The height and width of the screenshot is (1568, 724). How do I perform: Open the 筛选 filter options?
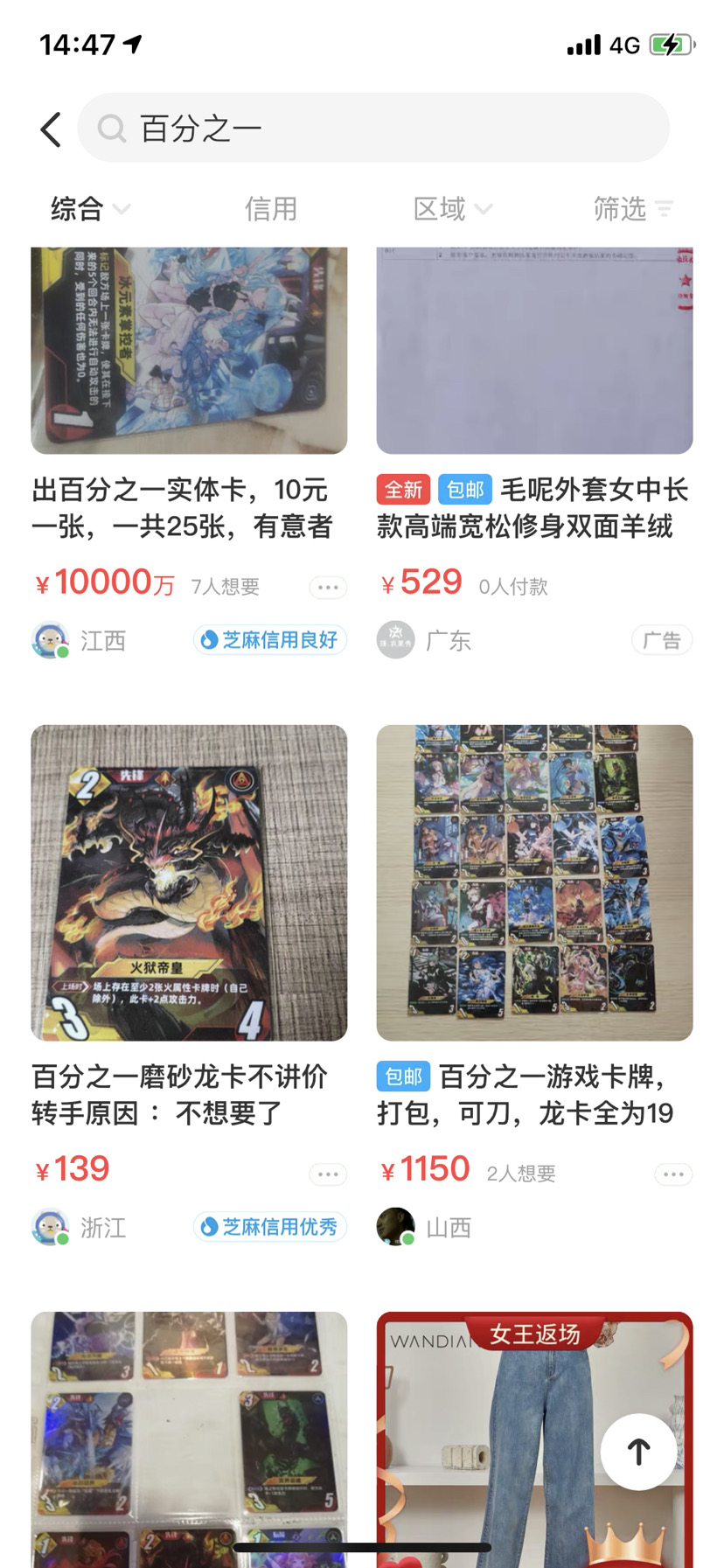(636, 209)
